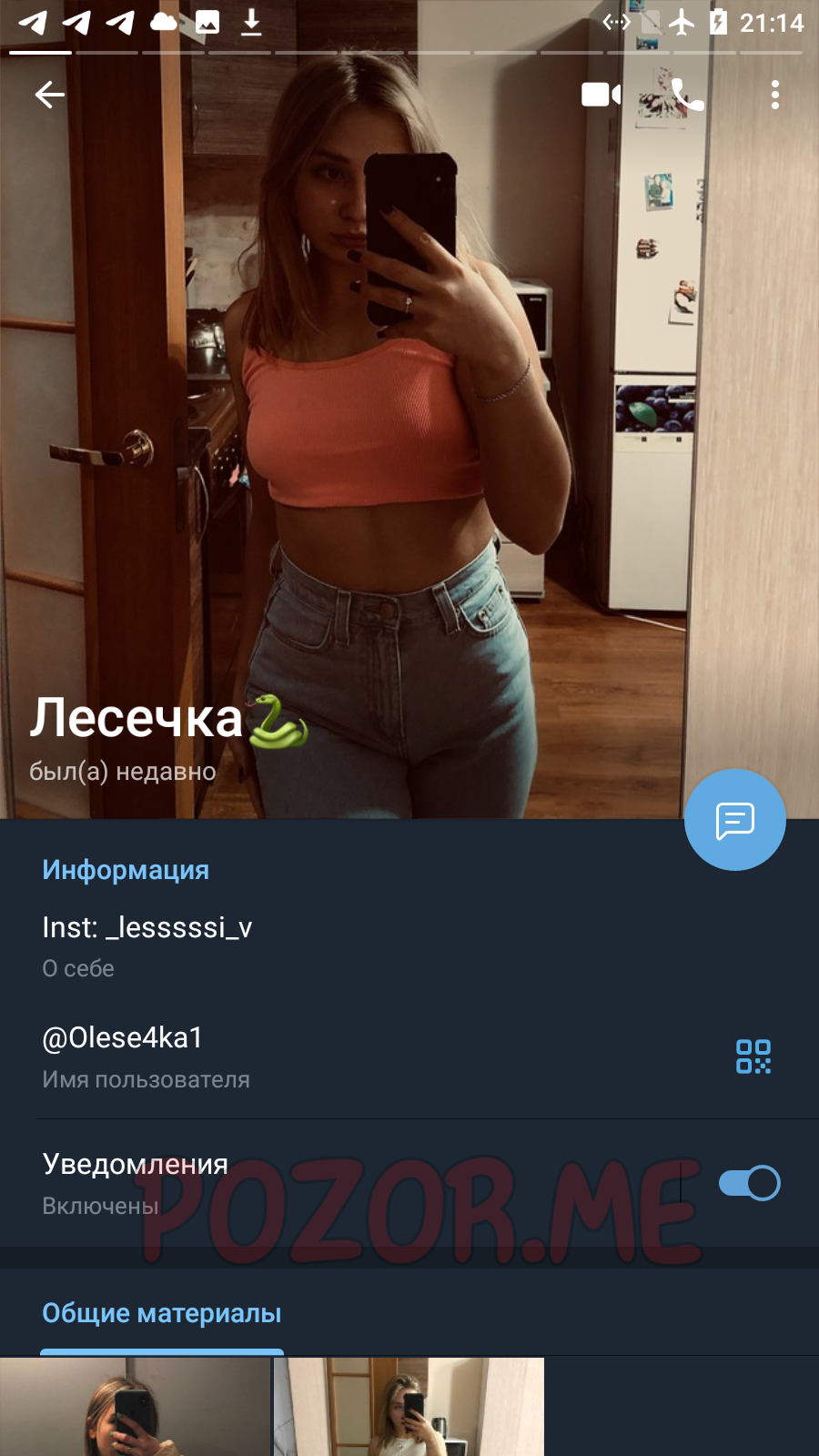Open the first shared media photo
819x1456 pixels.
pyautogui.click(x=136, y=1407)
